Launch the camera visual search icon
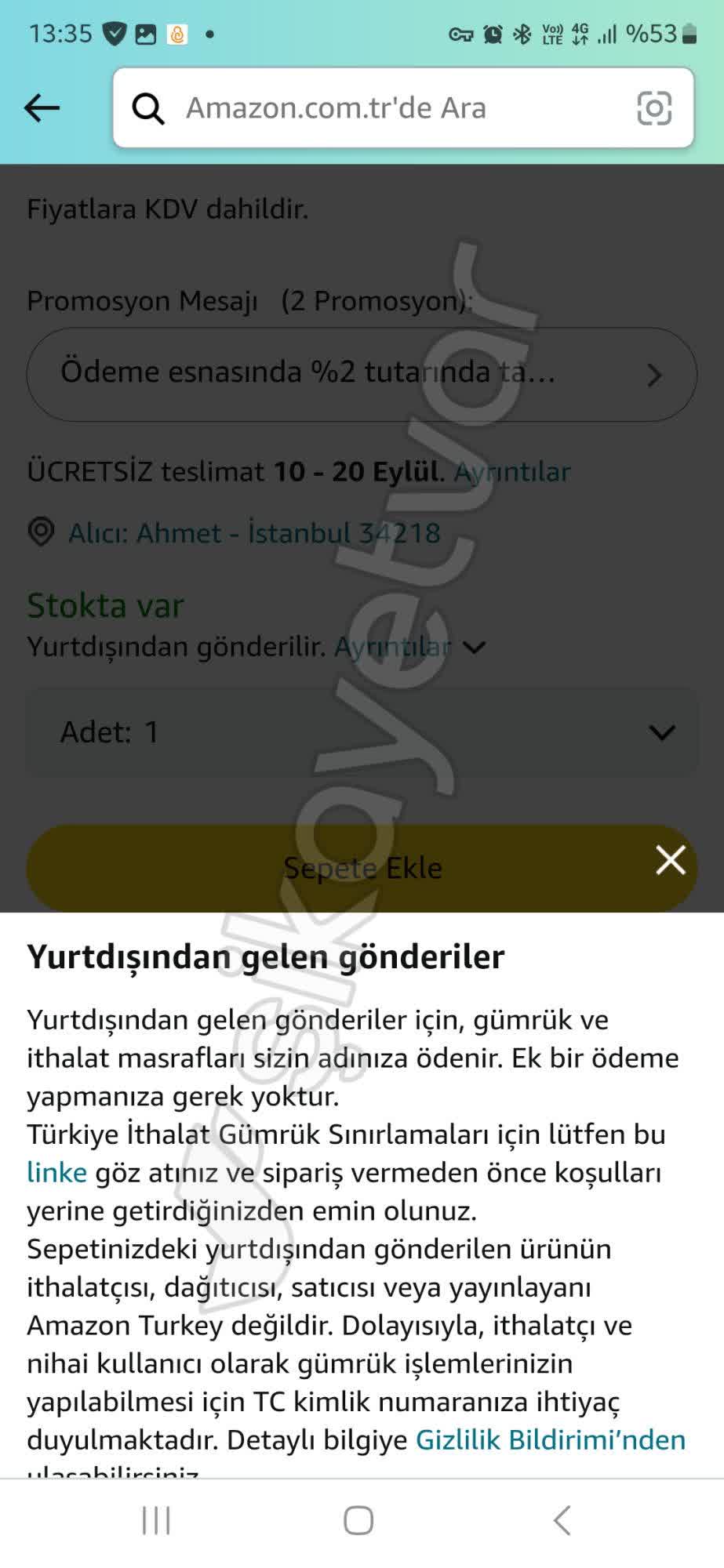Image resolution: width=724 pixels, height=1568 pixels. click(653, 107)
